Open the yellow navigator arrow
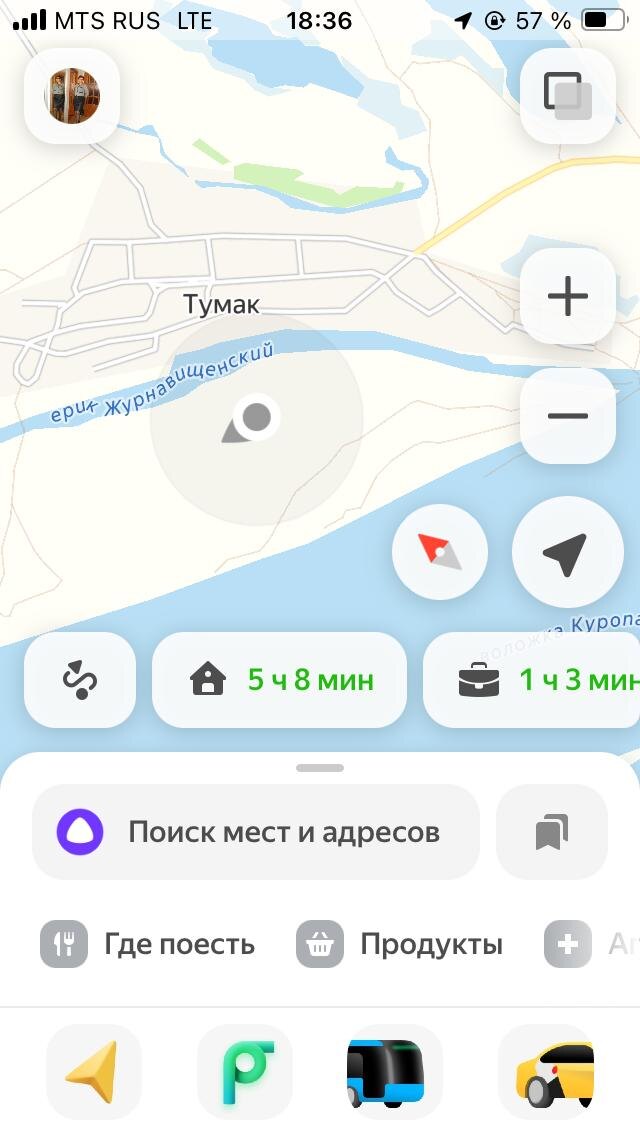This screenshot has width=640, height=1136. [x=93, y=1072]
